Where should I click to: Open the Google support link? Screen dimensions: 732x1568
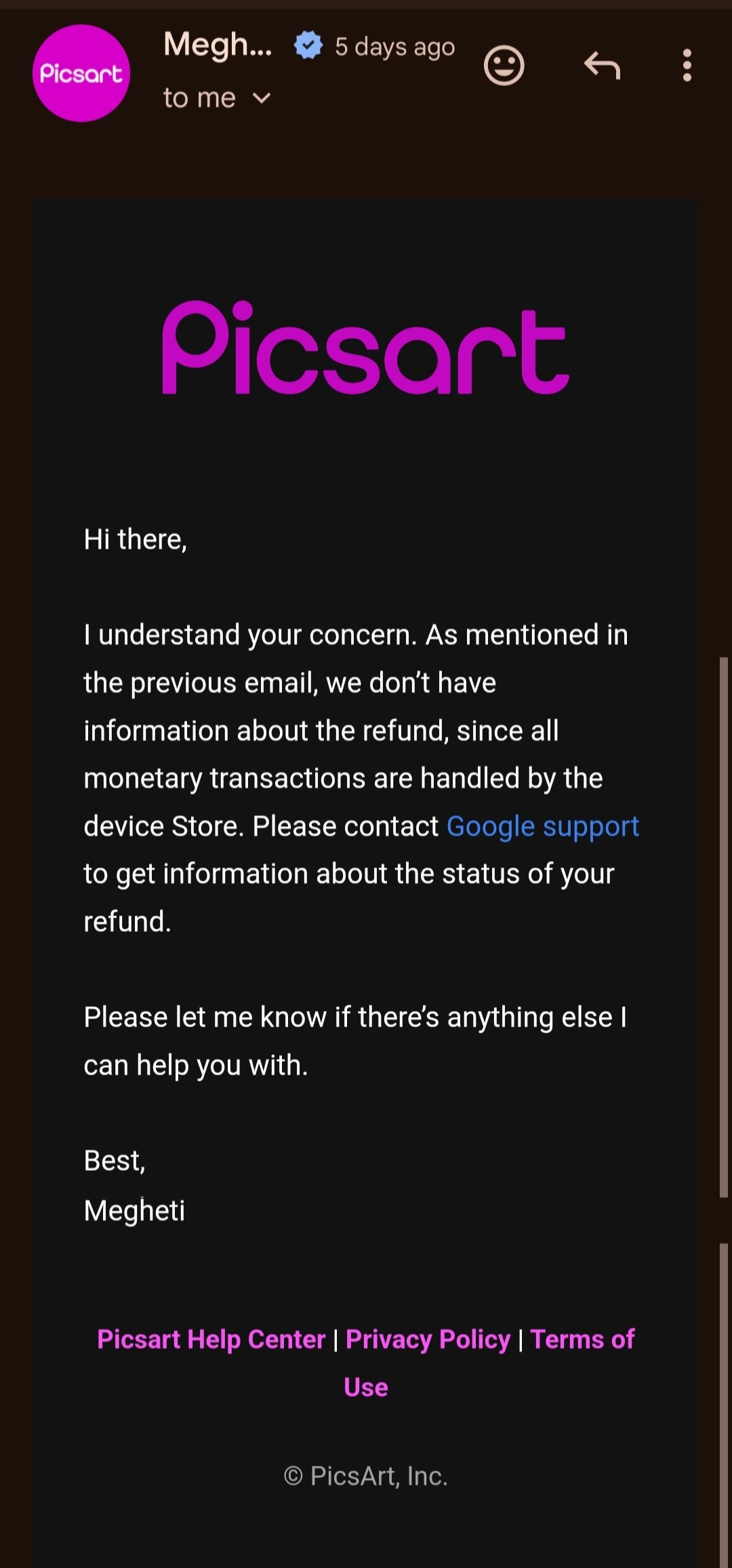(542, 826)
